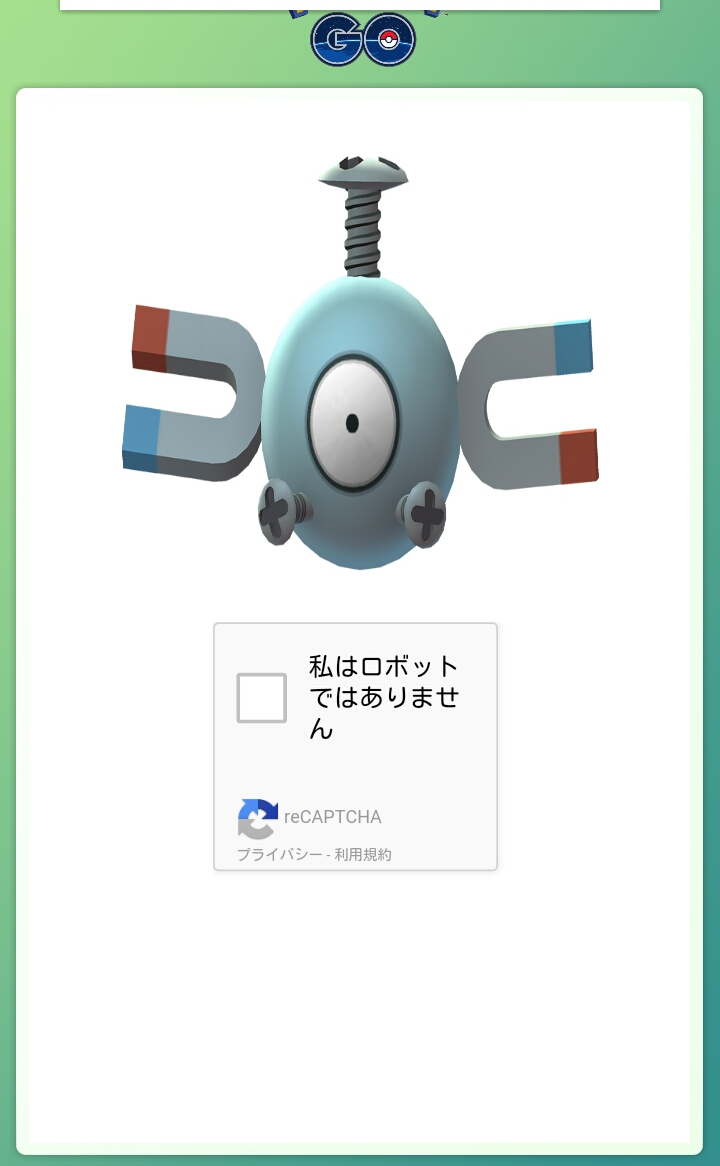
Task: Check the 私はロボットではありません checkbox
Action: [261, 698]
